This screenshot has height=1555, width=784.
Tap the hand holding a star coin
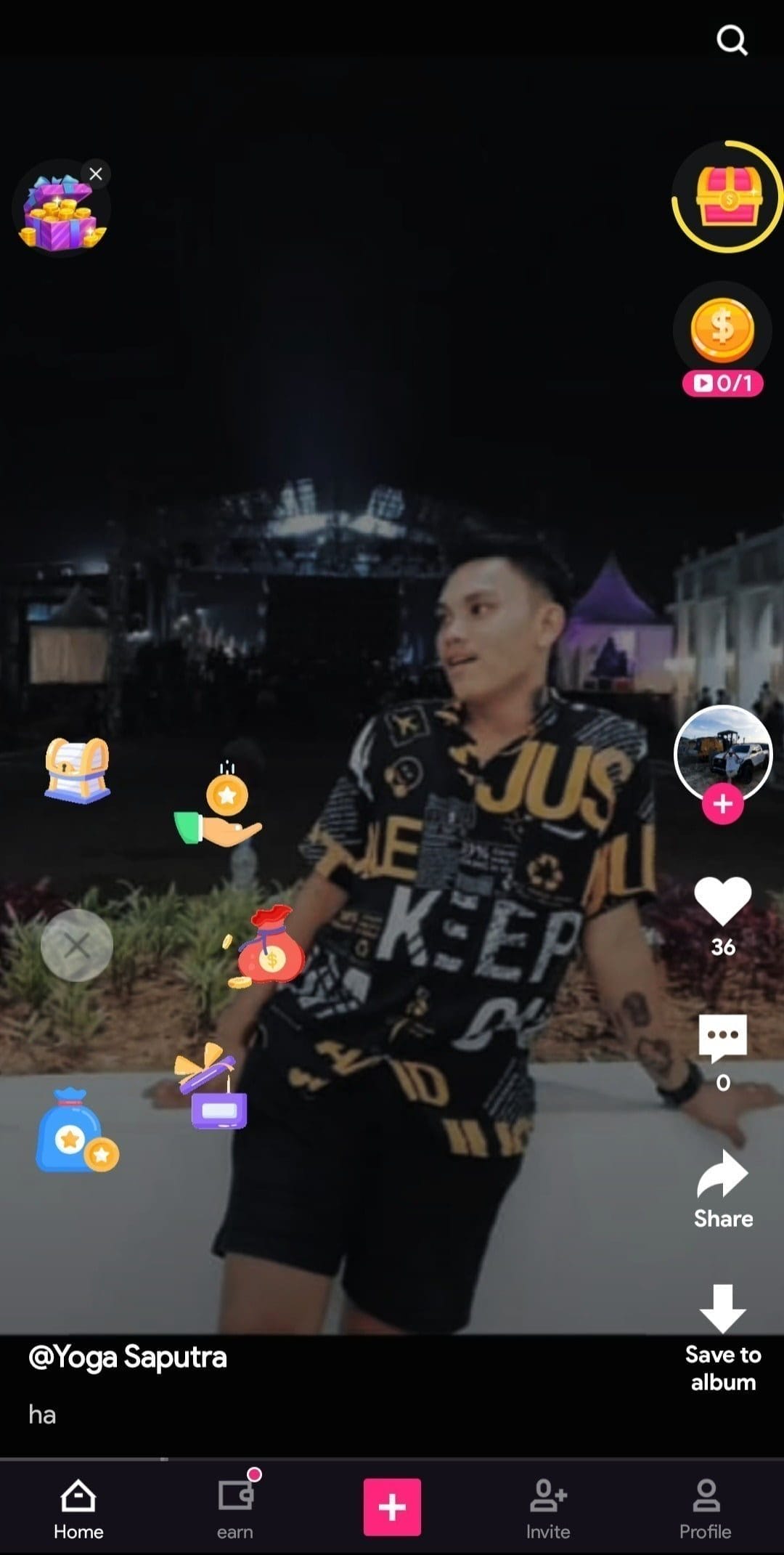pyautogui.click(x=218, y=805)
